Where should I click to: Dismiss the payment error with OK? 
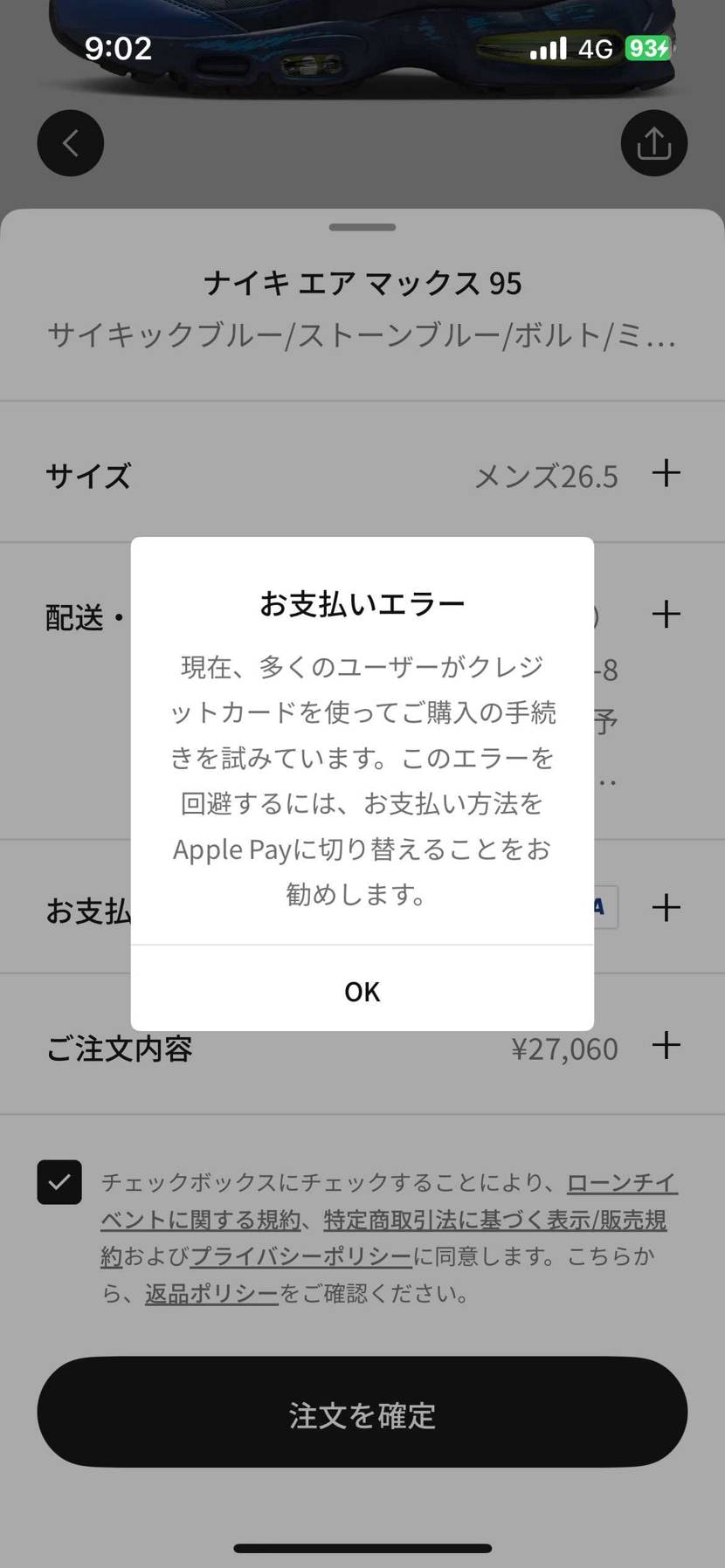362,991
